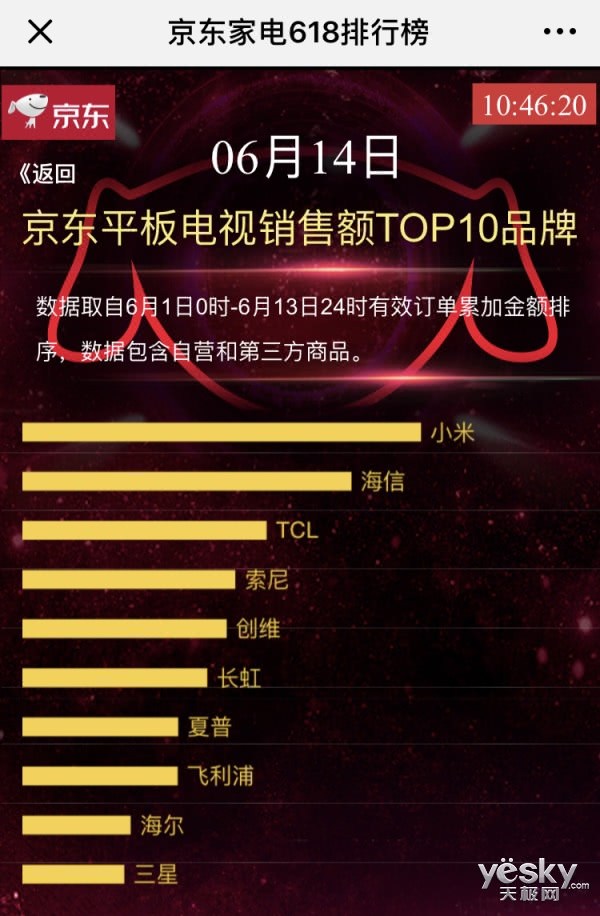Tap the 《返回 back link
The width and height of the screenshot is (600, 916).
[48, 174]
